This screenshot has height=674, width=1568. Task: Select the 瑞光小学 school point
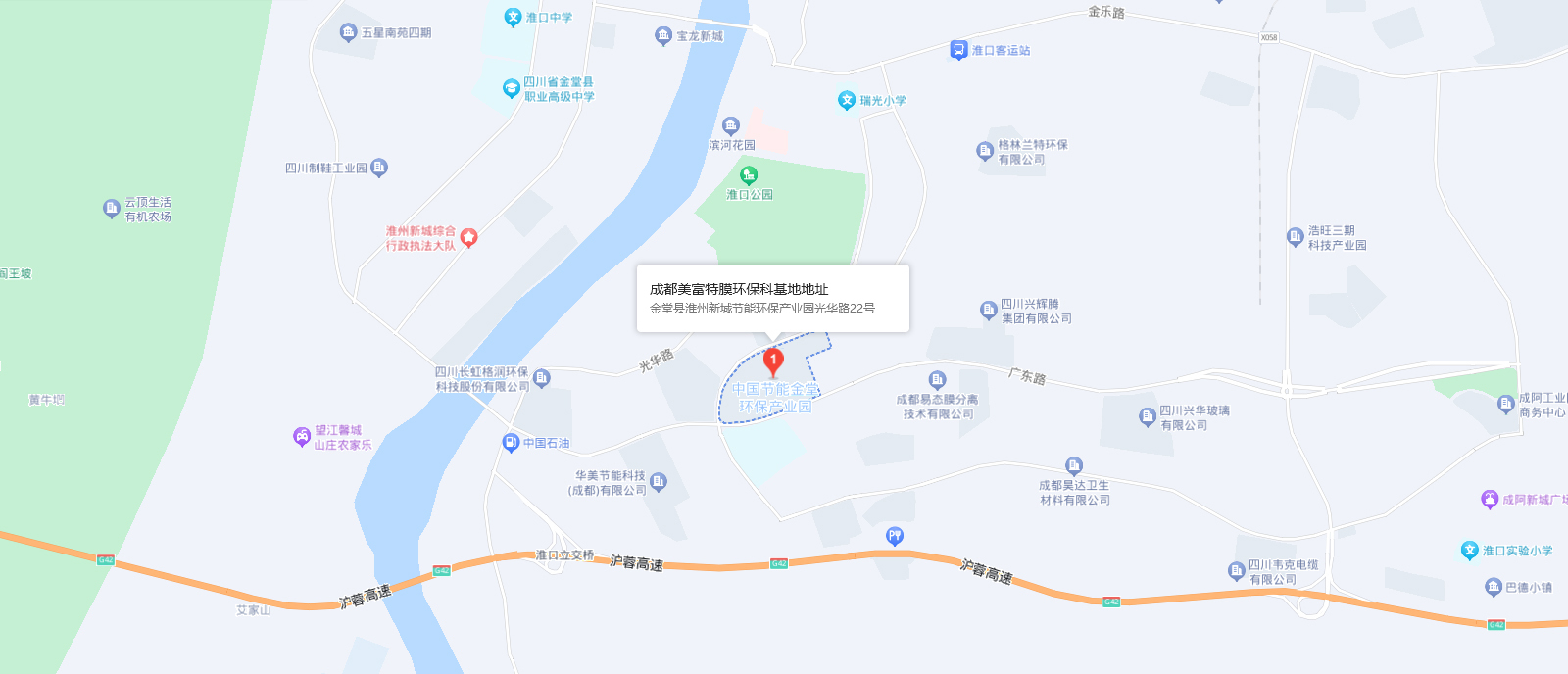point(847,100)
